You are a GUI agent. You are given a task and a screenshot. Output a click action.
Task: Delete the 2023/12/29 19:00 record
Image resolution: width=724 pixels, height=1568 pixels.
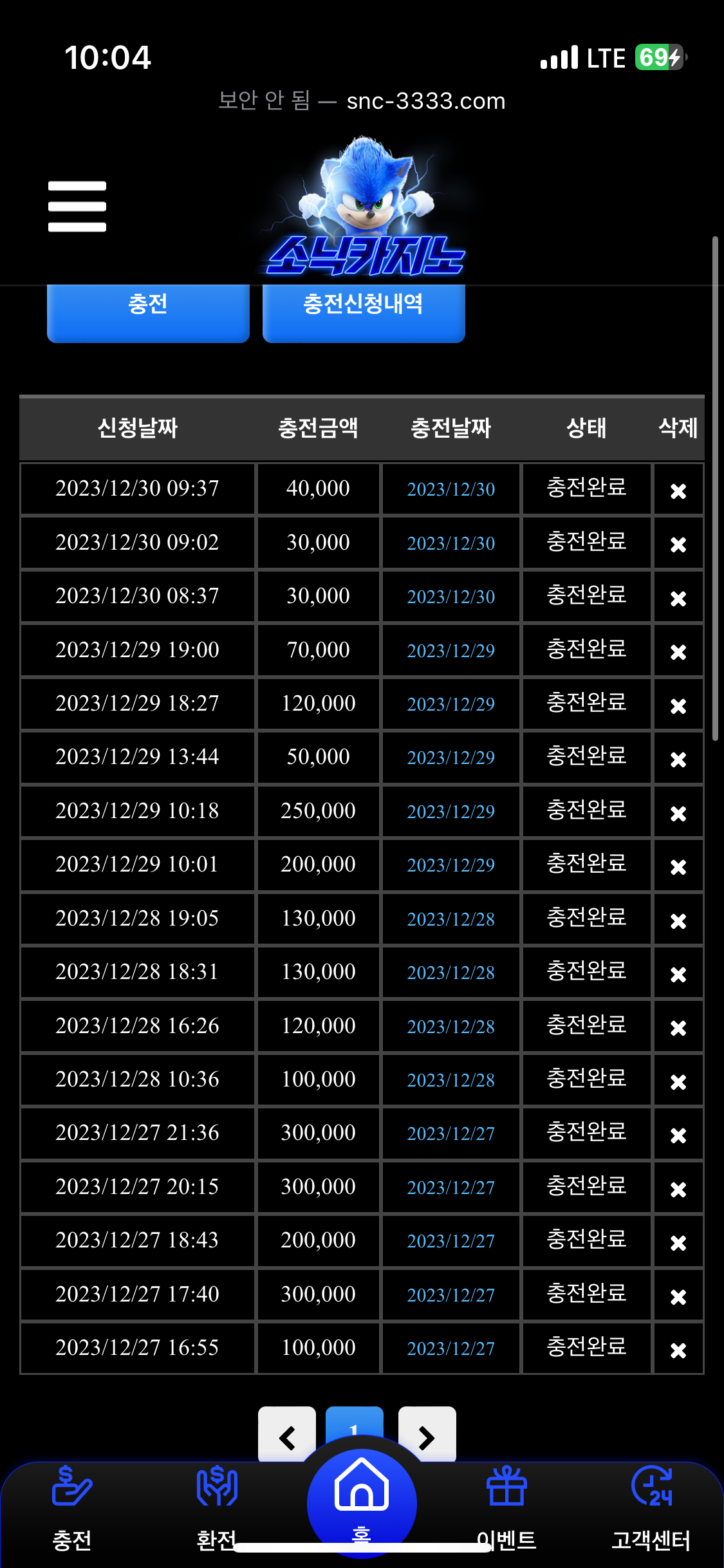click(678, 652)
